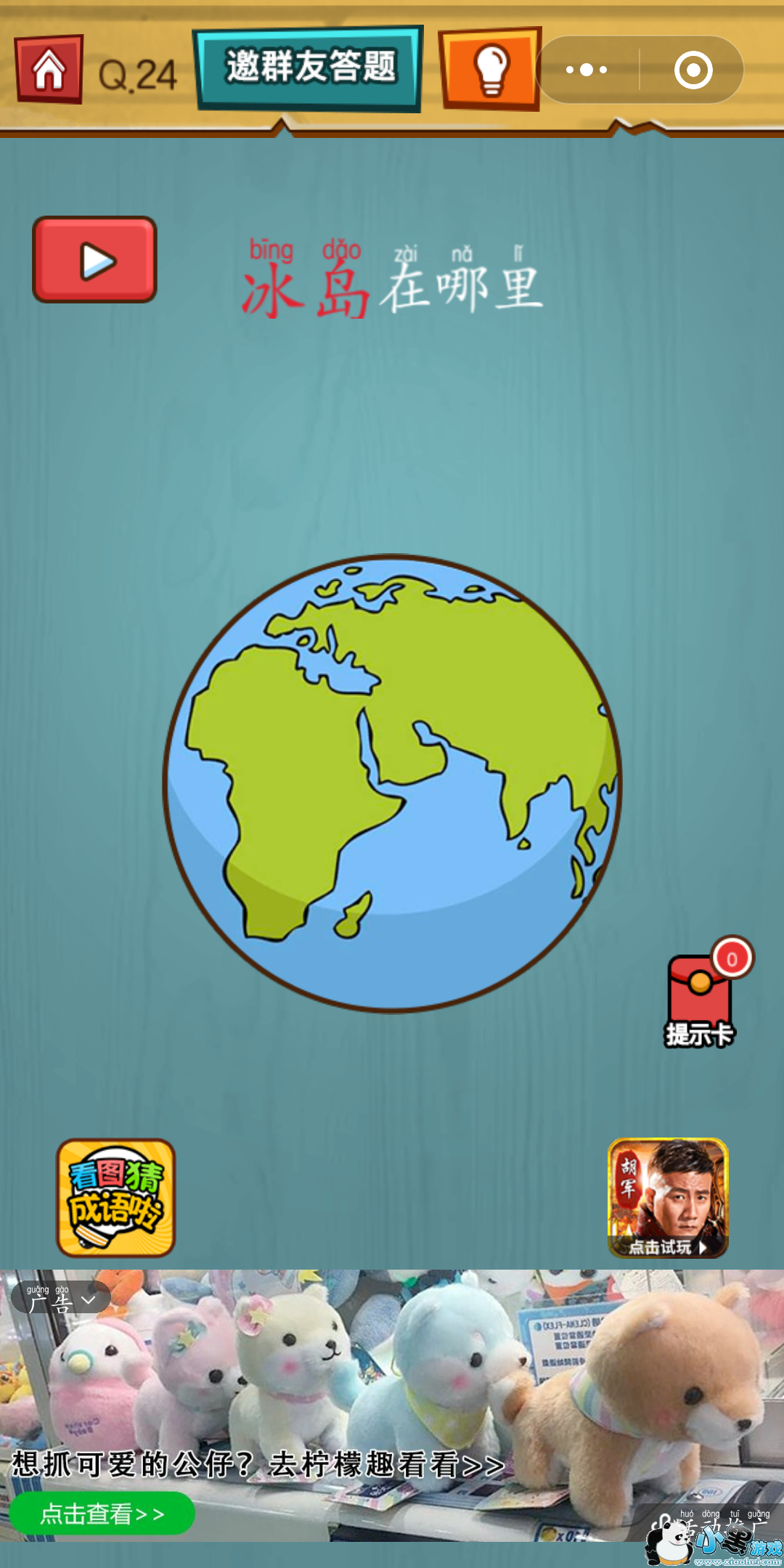This screenshot has height=1568, width=784.
Task: Tap the globe illustration
Action: coord(392,783)
